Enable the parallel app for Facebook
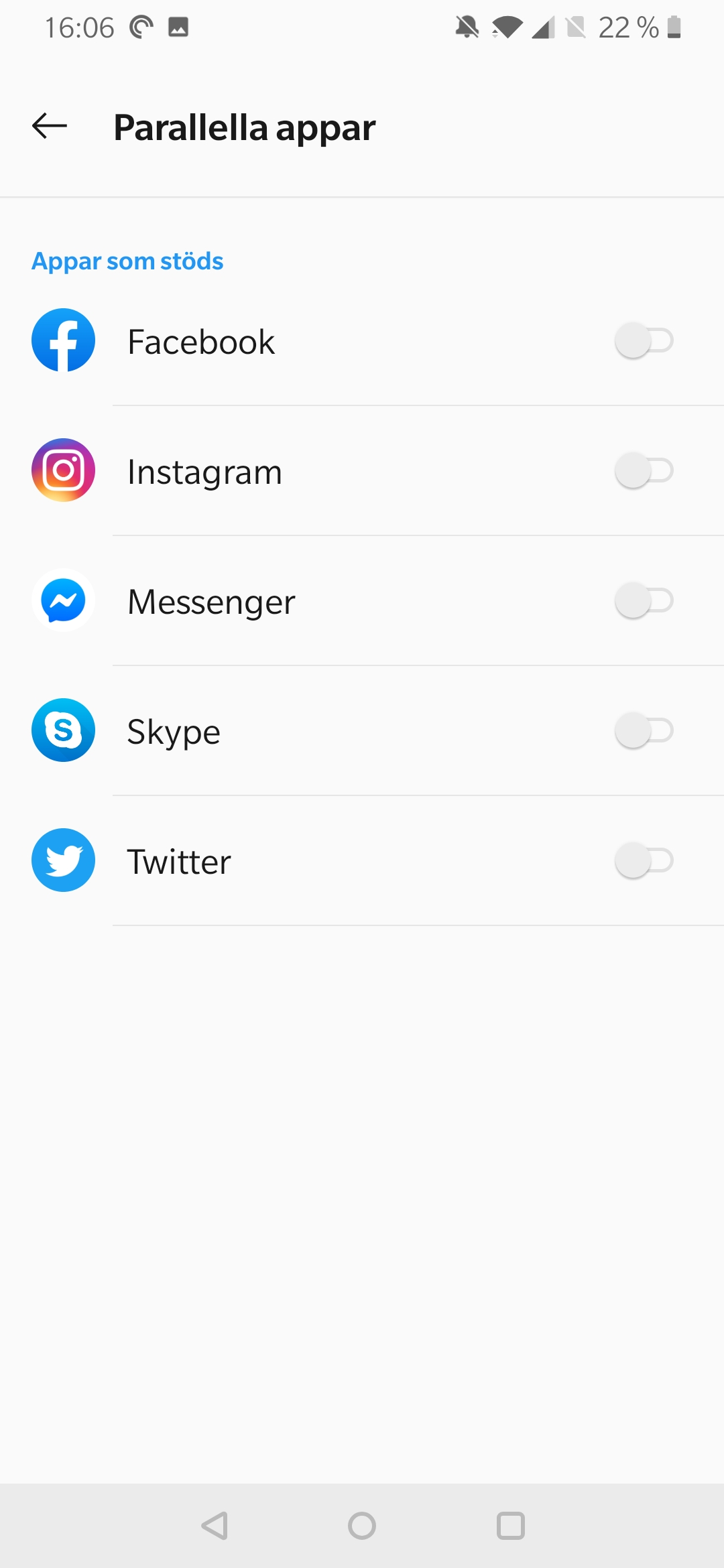Viewport: 724px width, 1568px height. pyautogui.click(x=644, y=340)
